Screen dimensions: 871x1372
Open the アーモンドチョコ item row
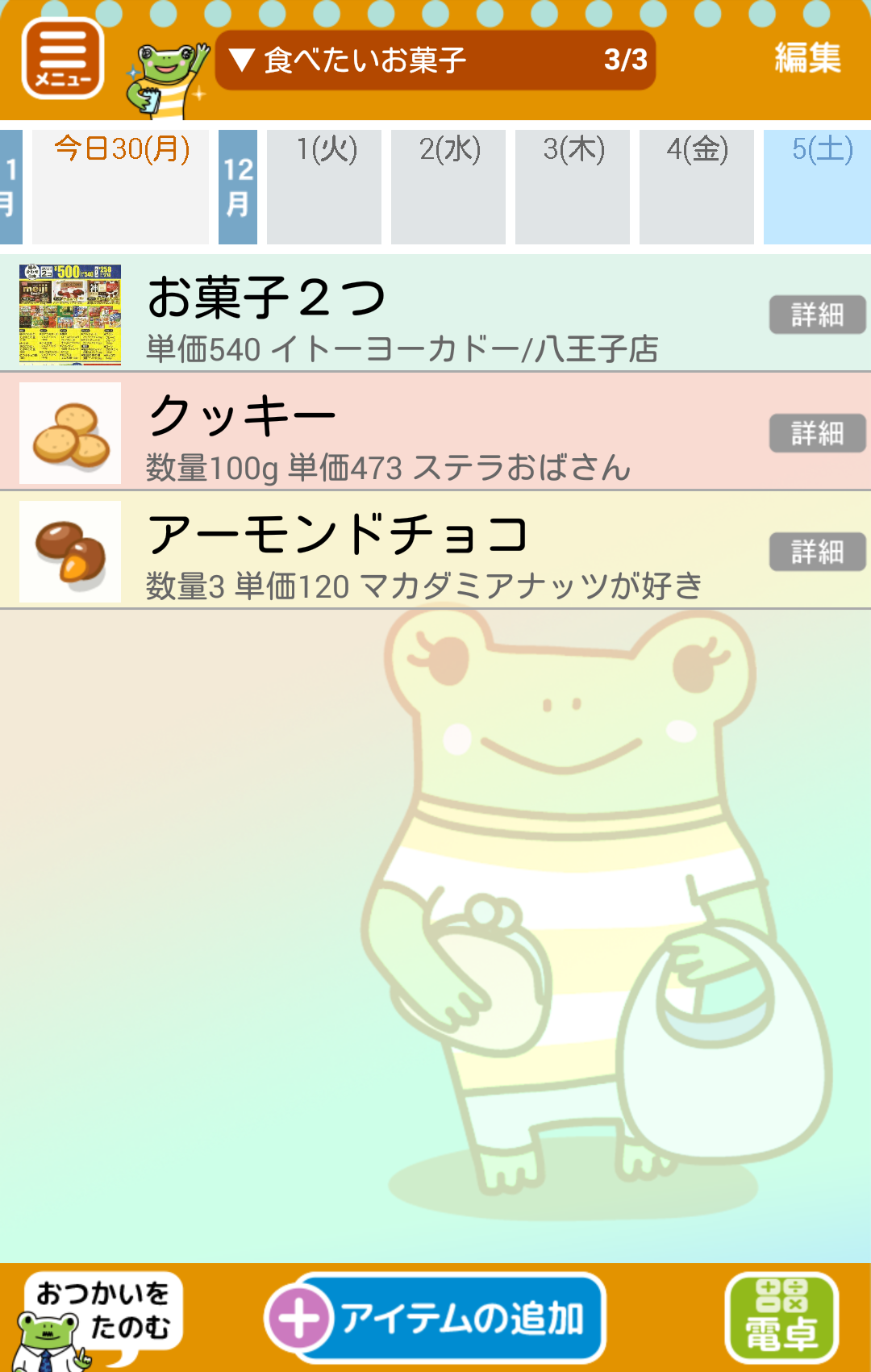click(403, 552)
